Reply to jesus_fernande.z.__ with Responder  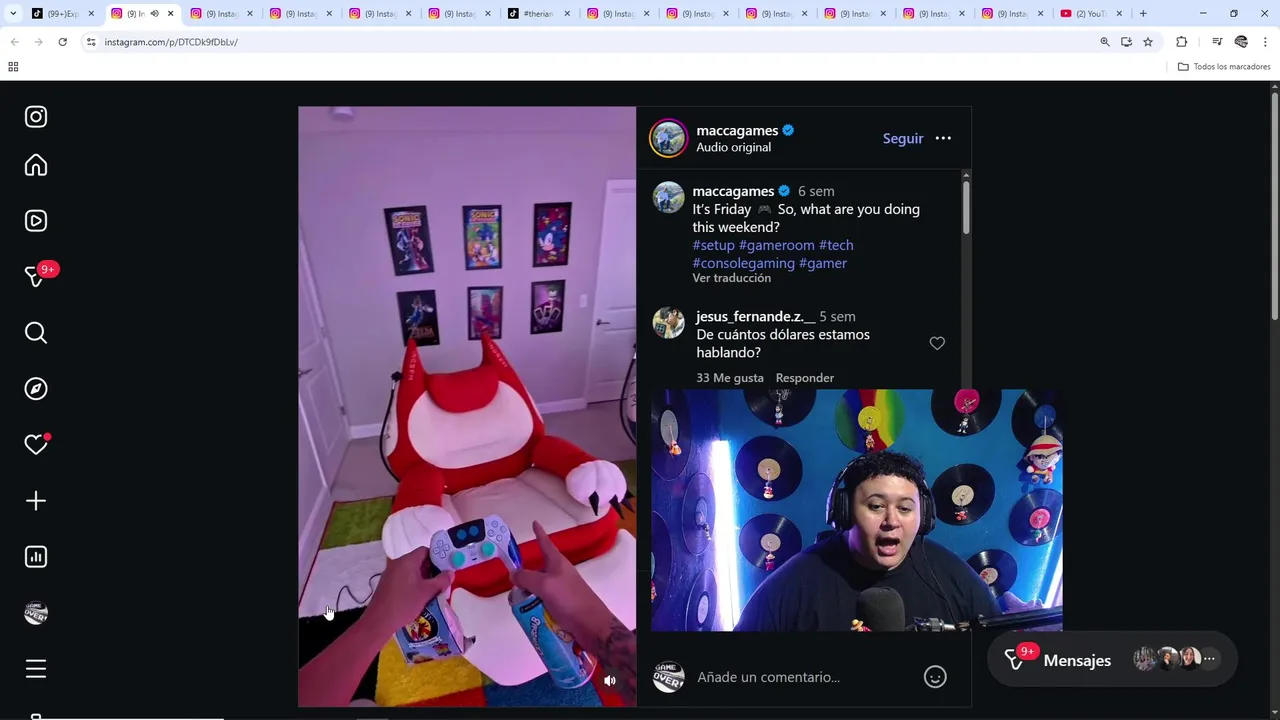tap(804, 378)
